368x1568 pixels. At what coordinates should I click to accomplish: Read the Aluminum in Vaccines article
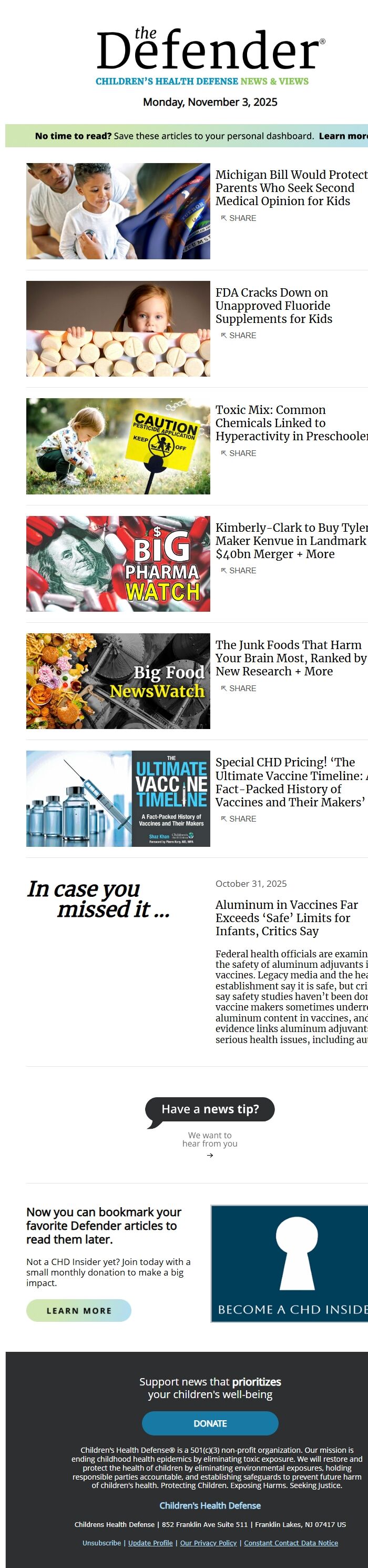[x=287, y=918]
